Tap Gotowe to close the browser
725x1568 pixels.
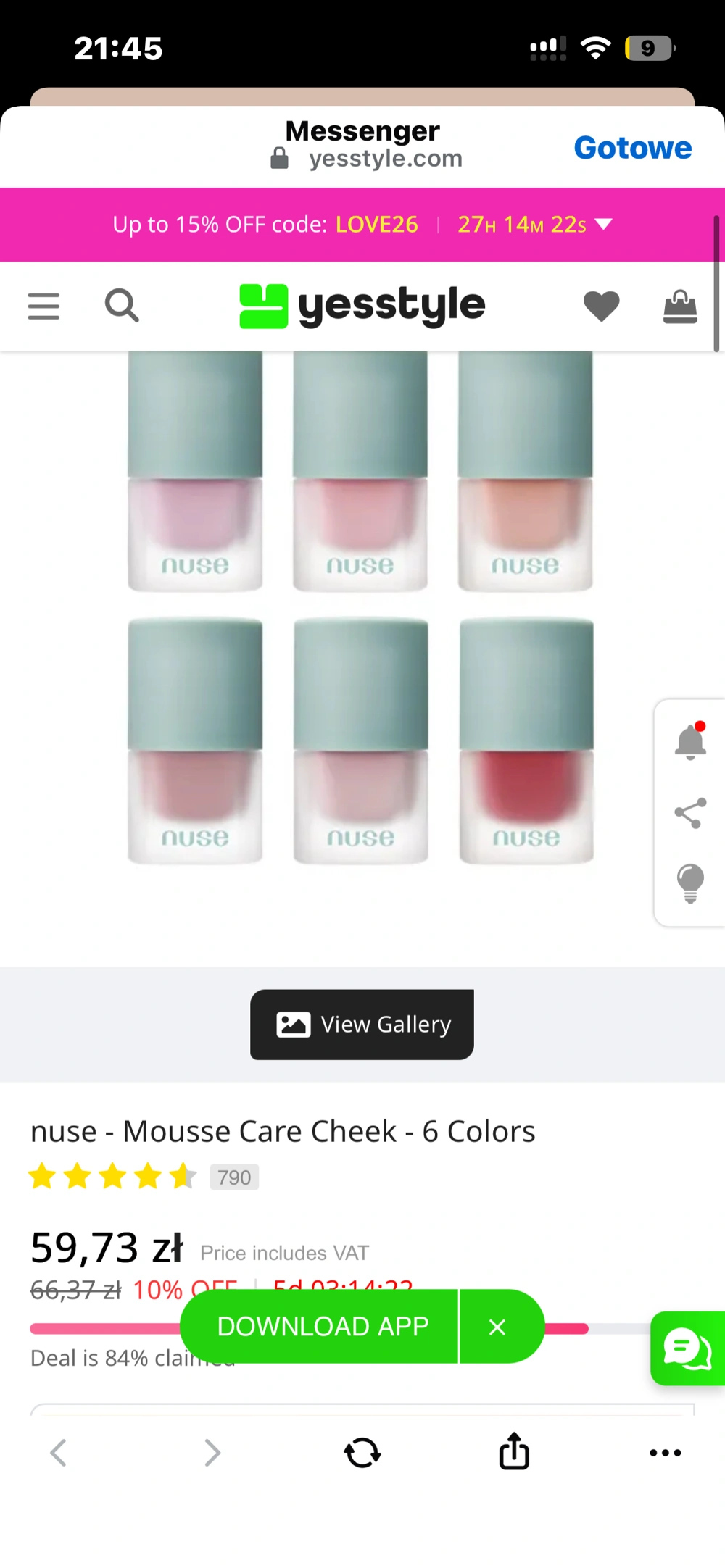pos(632,148)
